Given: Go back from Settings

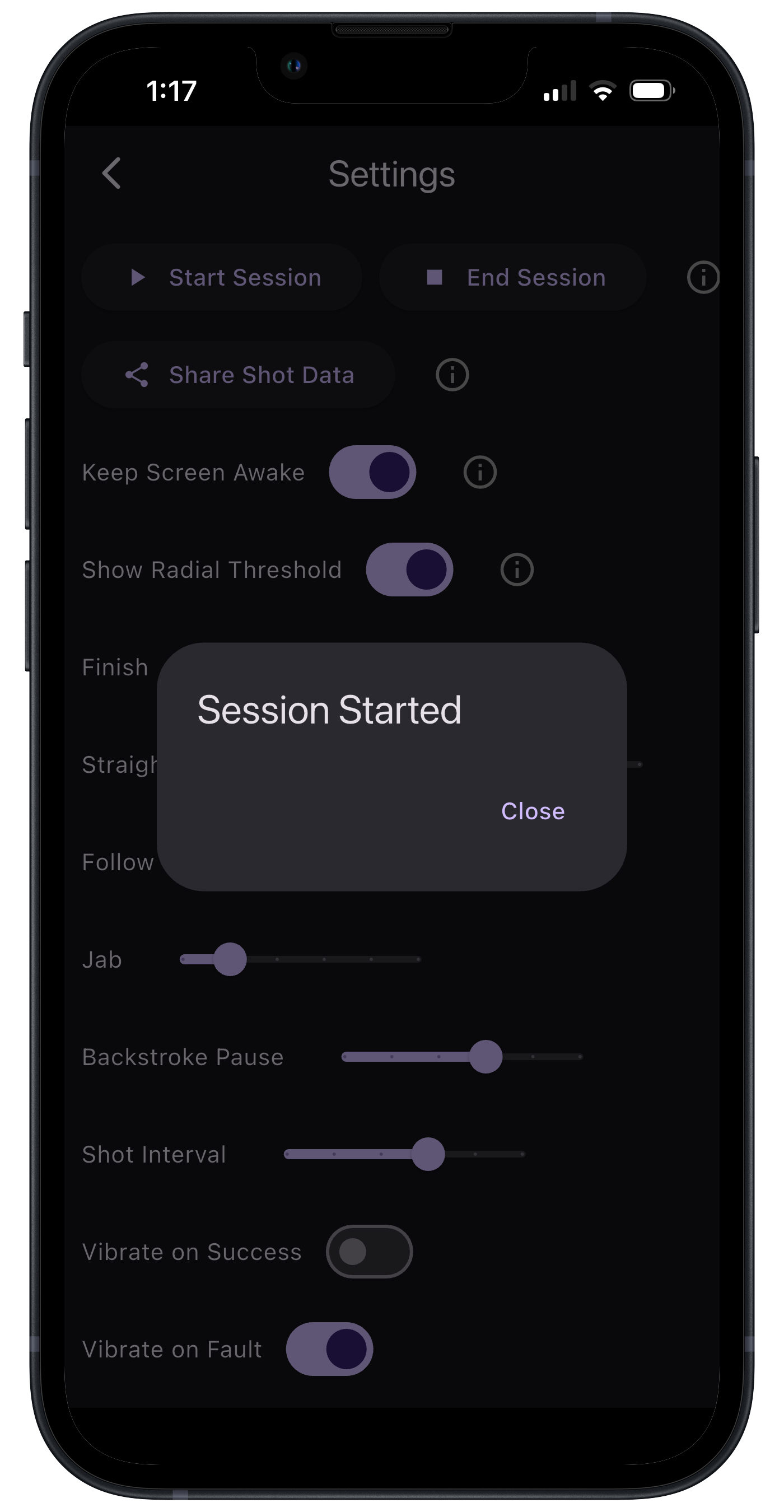Looking at the screenshot, I should (111, 173).
